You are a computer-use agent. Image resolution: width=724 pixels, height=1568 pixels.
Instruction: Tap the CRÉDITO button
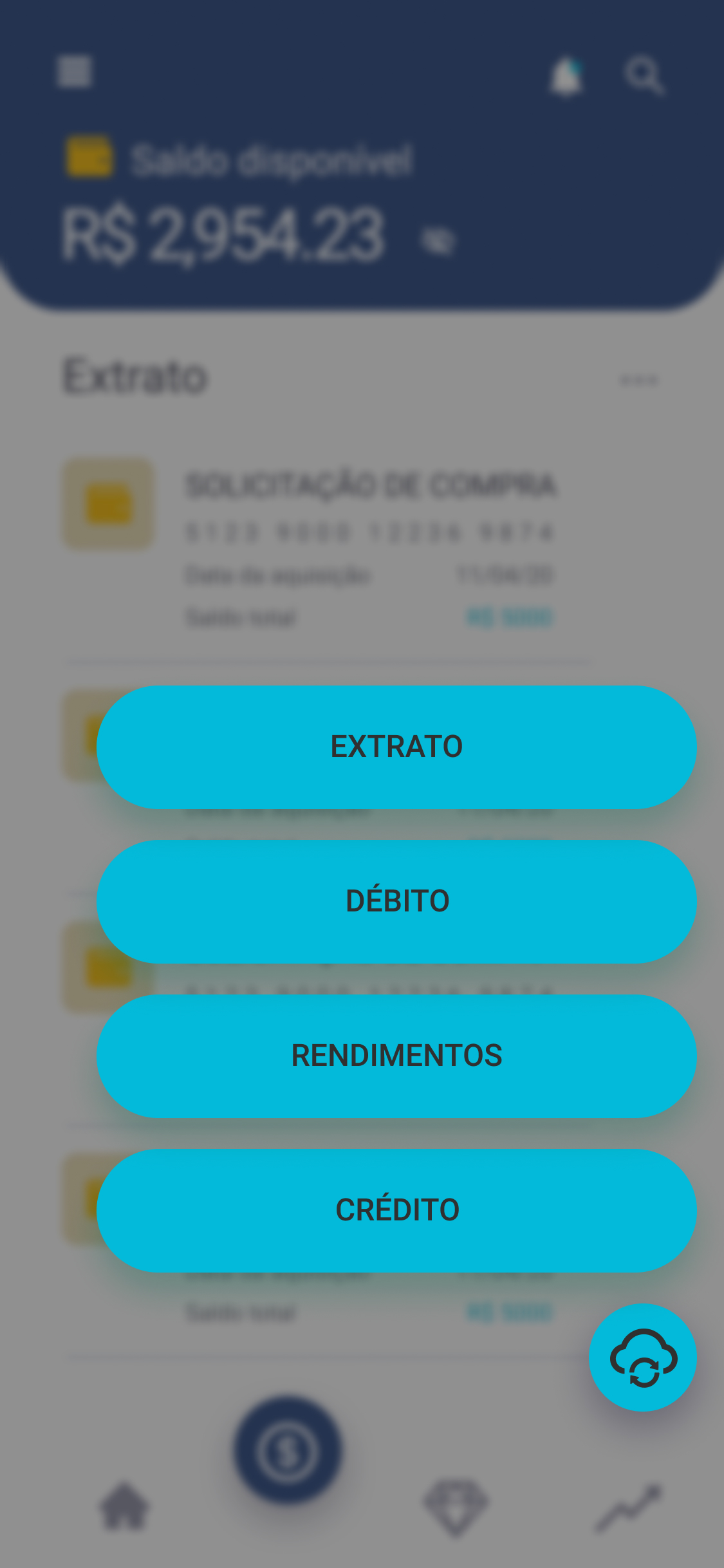click(x=396, y=1210)
